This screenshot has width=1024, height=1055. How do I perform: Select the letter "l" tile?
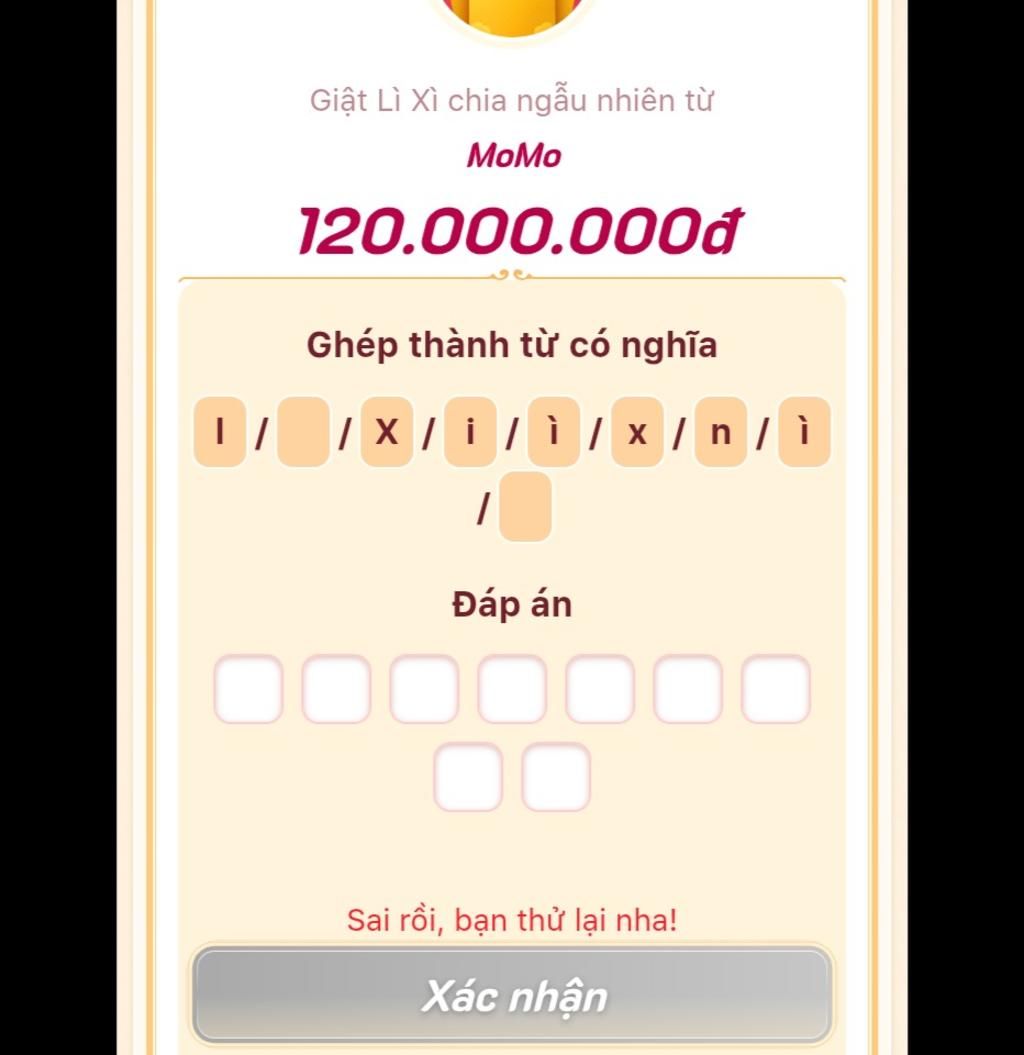tap(220, 432)
